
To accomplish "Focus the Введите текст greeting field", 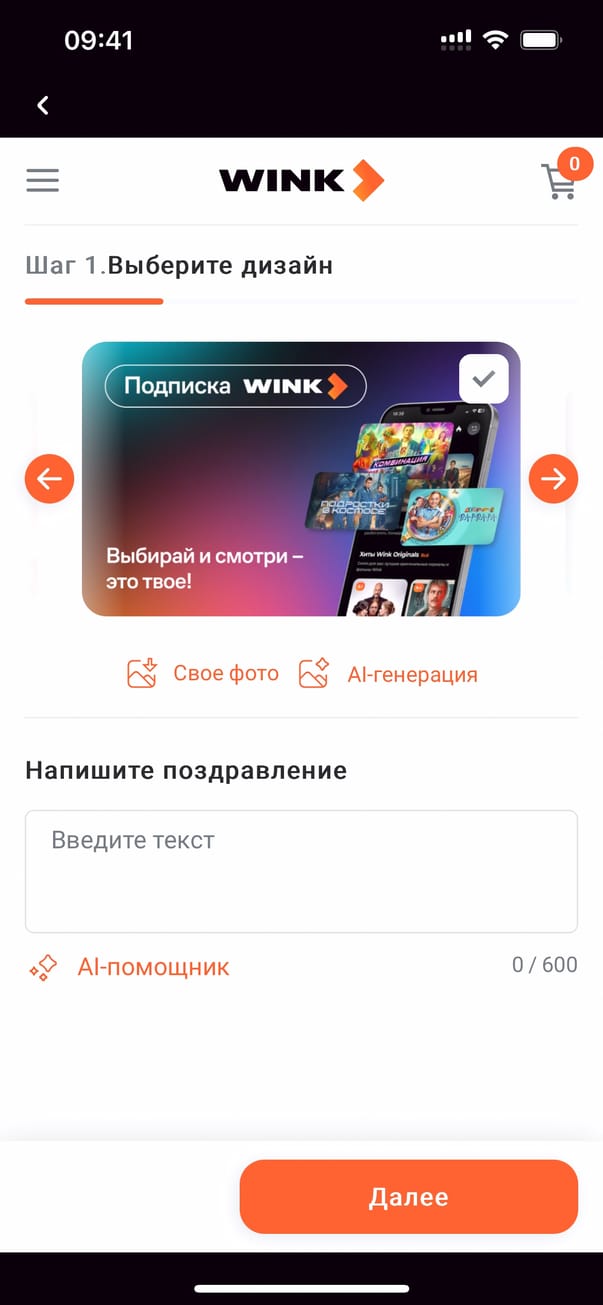I will 301,871.
